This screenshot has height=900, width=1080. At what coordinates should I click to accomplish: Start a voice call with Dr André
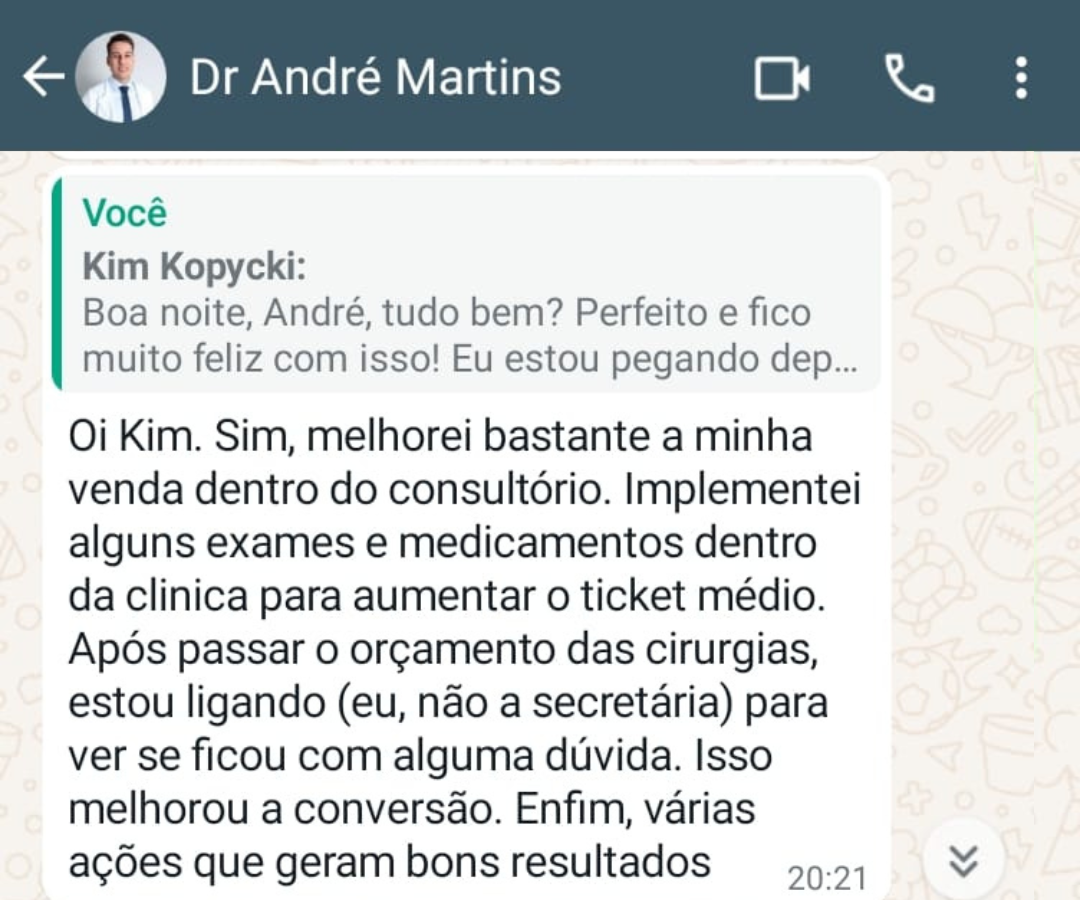point(909,78)
